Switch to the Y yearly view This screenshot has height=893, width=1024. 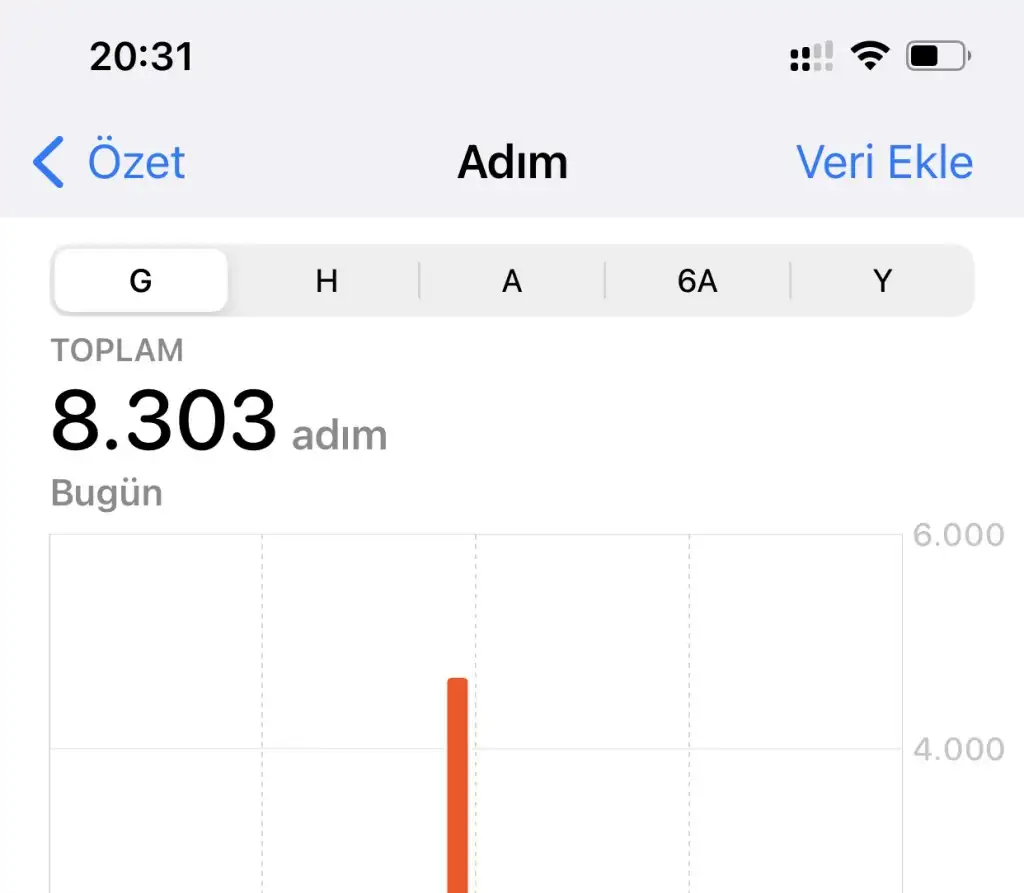882,281
